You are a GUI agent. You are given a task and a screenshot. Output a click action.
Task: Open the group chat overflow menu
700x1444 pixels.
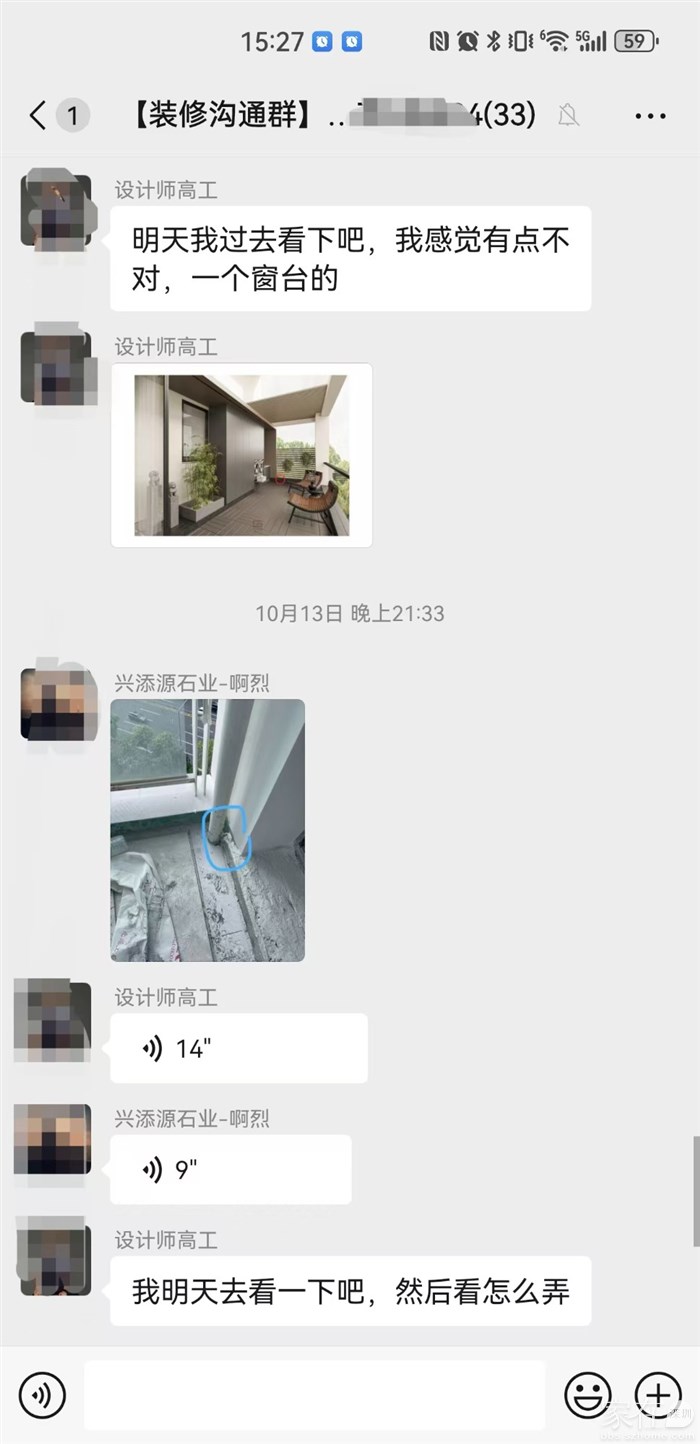click(x=650, y=116)
